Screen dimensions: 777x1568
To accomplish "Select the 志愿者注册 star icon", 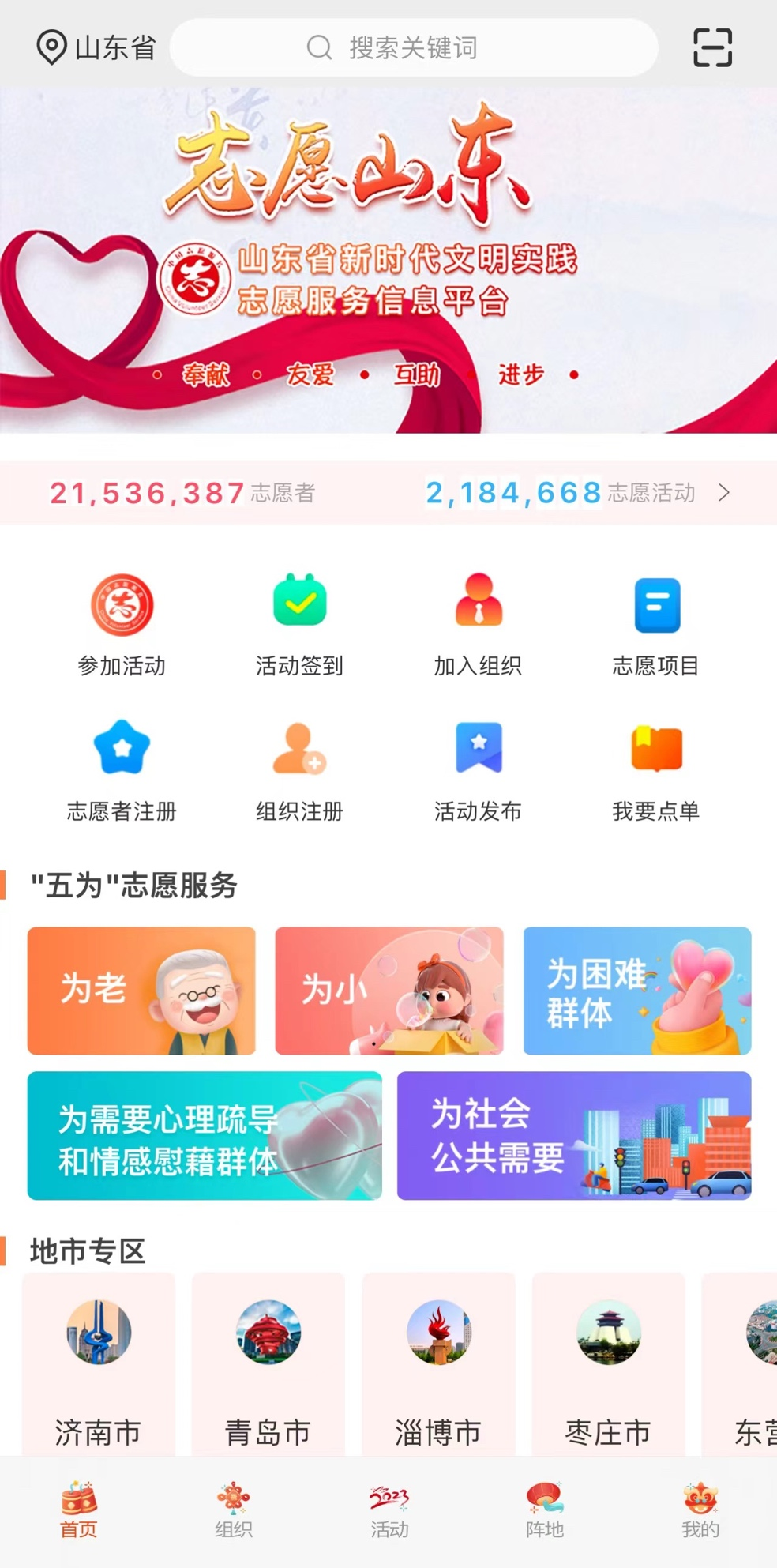I will point(120,746).
